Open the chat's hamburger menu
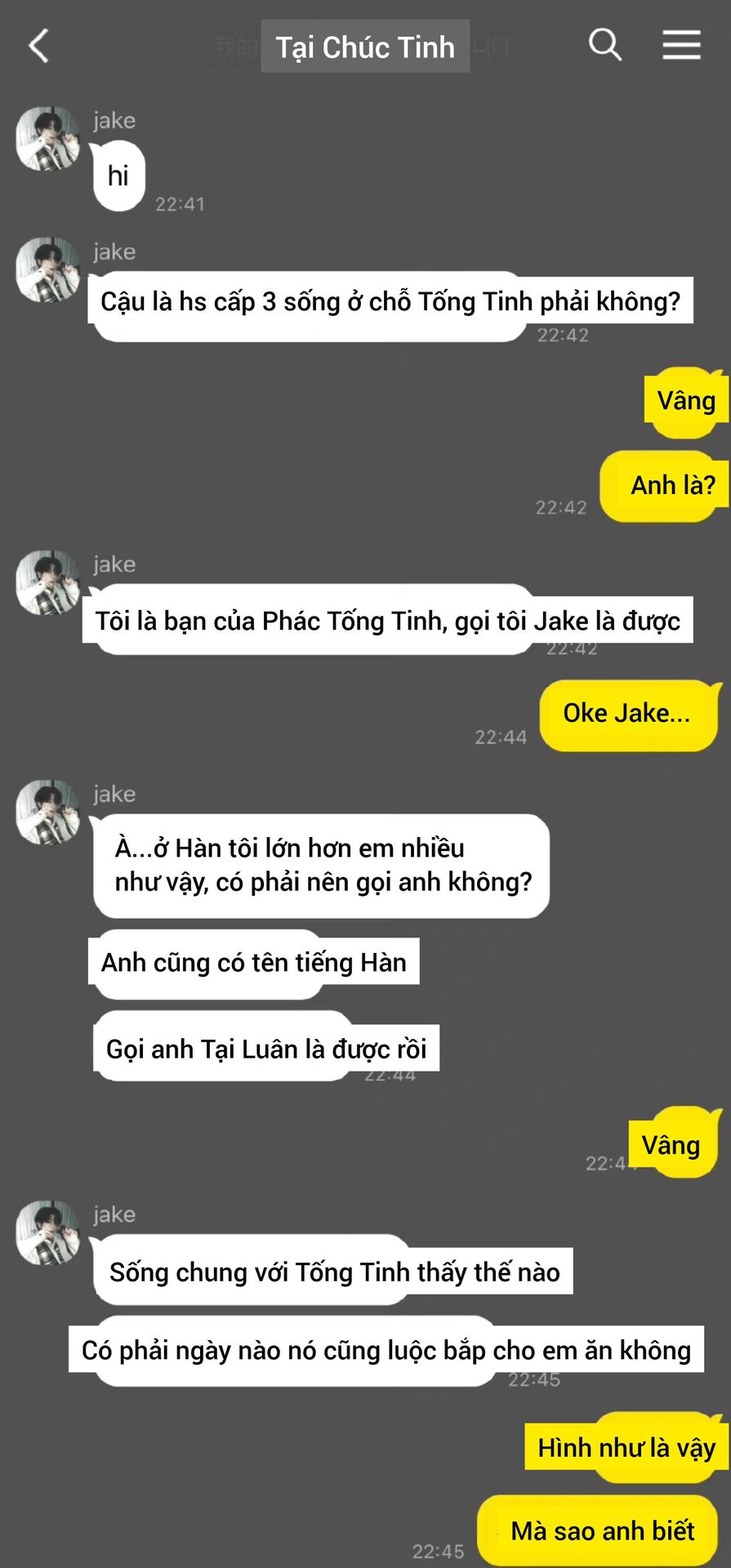This screenshot has height=1568, width=731. coord(681,45)
